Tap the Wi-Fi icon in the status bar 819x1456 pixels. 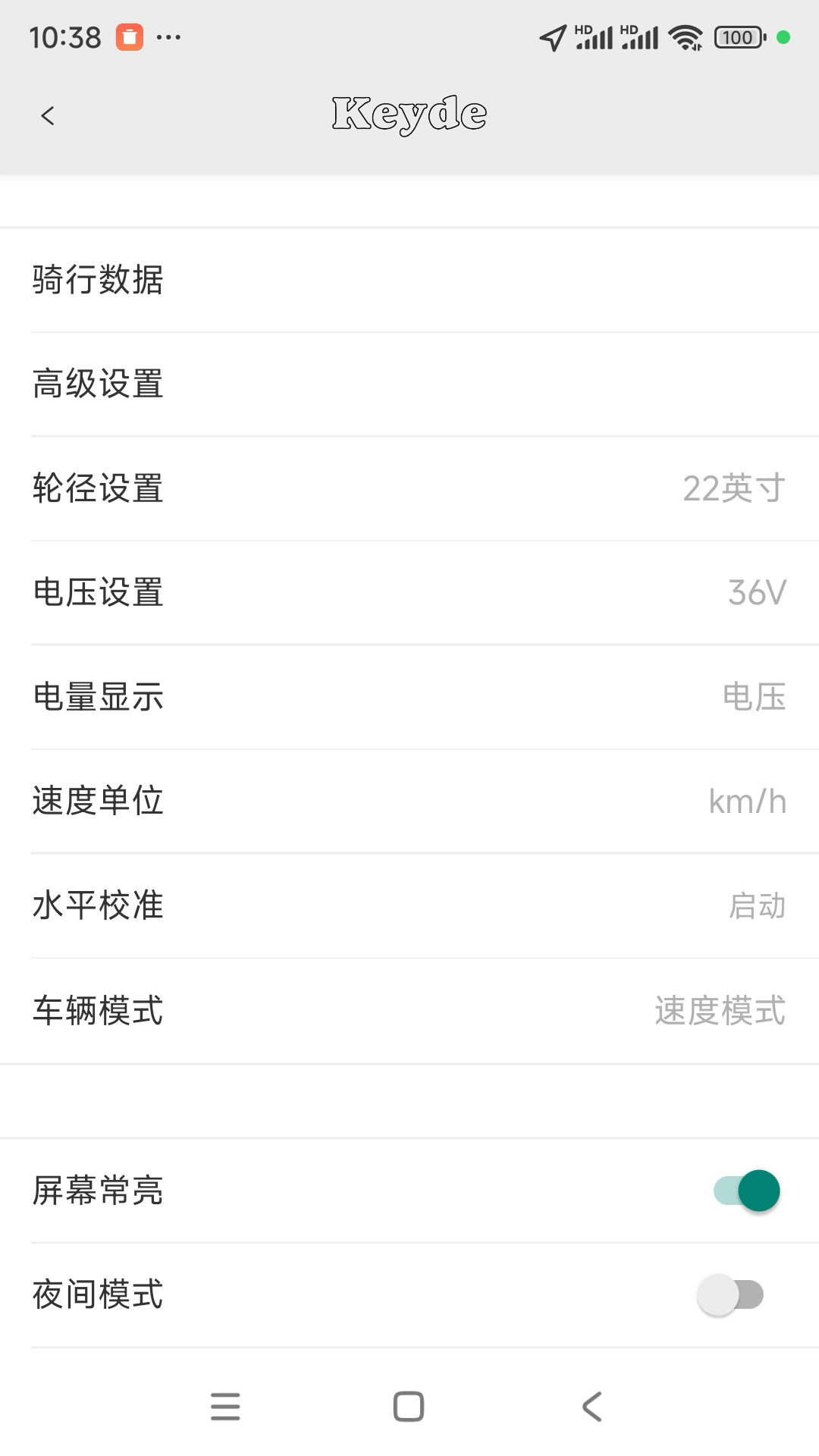click(685, 36)
